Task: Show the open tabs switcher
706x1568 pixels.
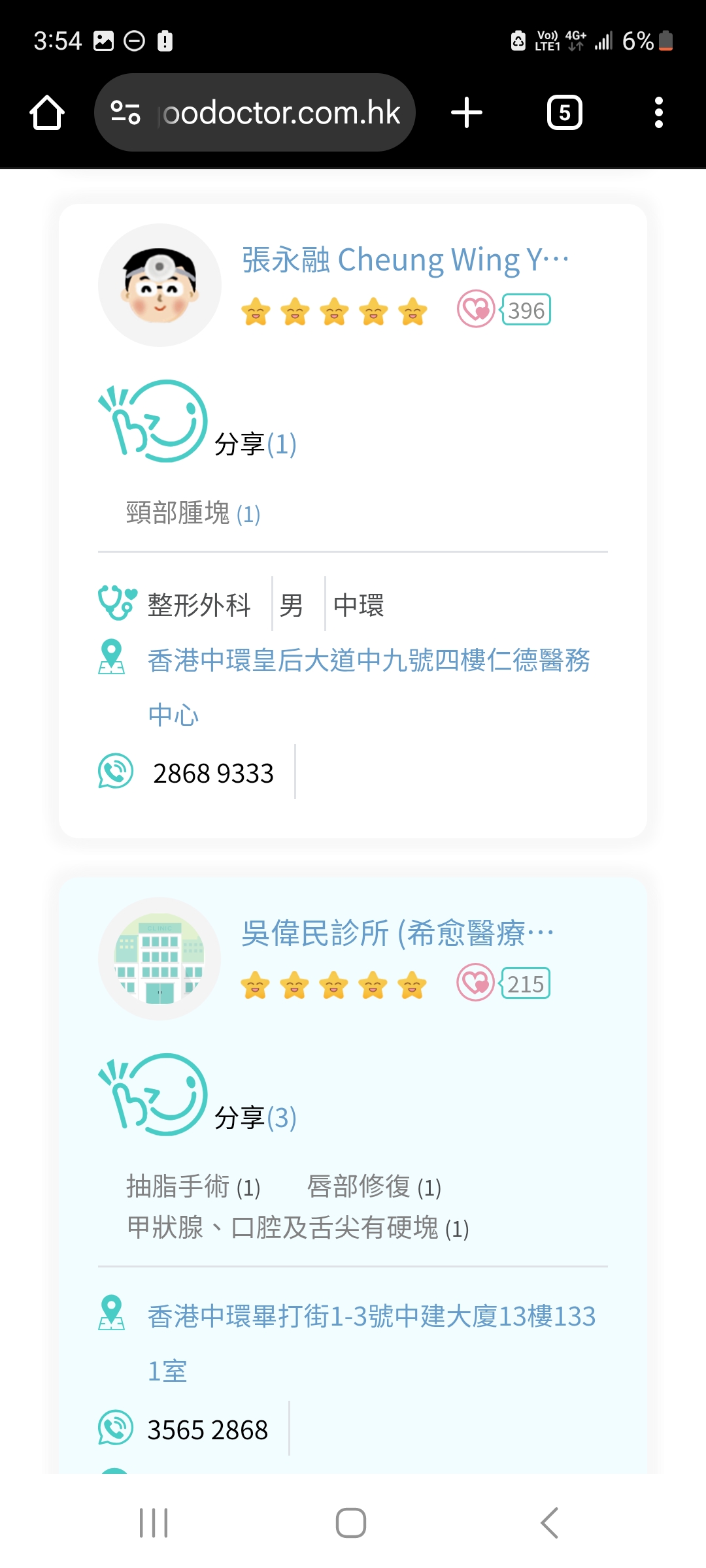Action: (564, 112)
